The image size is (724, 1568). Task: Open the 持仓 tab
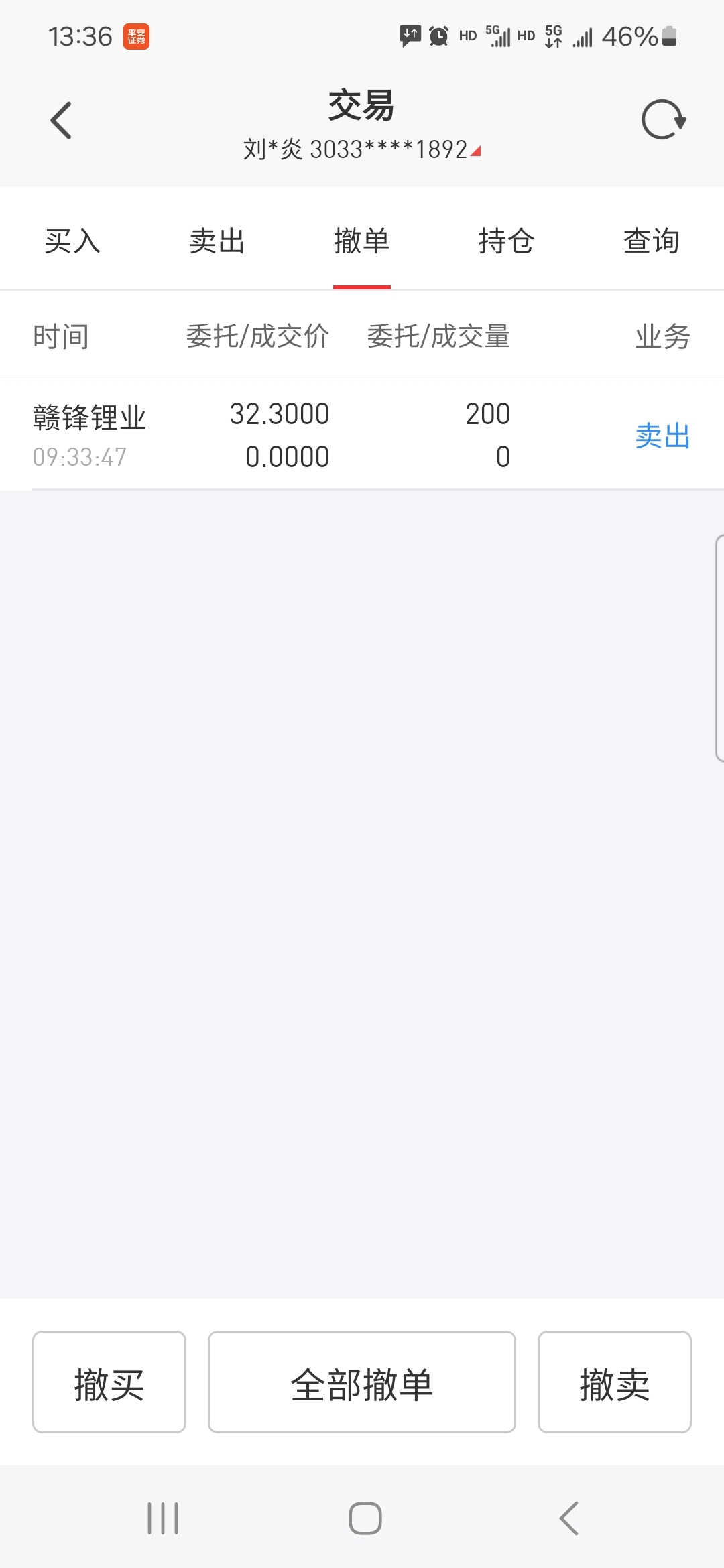pyautogui.click(x=507, y=241)
